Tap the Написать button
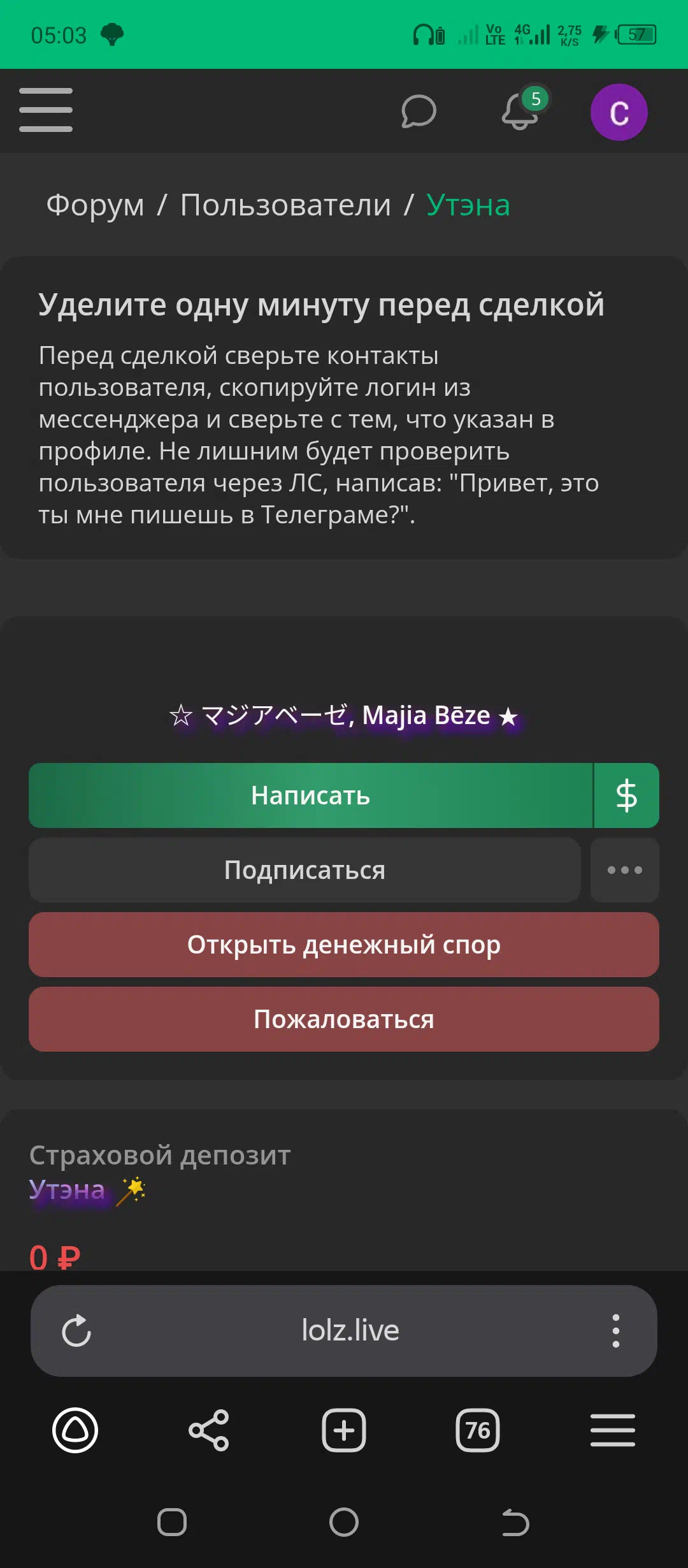This screenshot has height=1568, width=688. coord(311,795)
